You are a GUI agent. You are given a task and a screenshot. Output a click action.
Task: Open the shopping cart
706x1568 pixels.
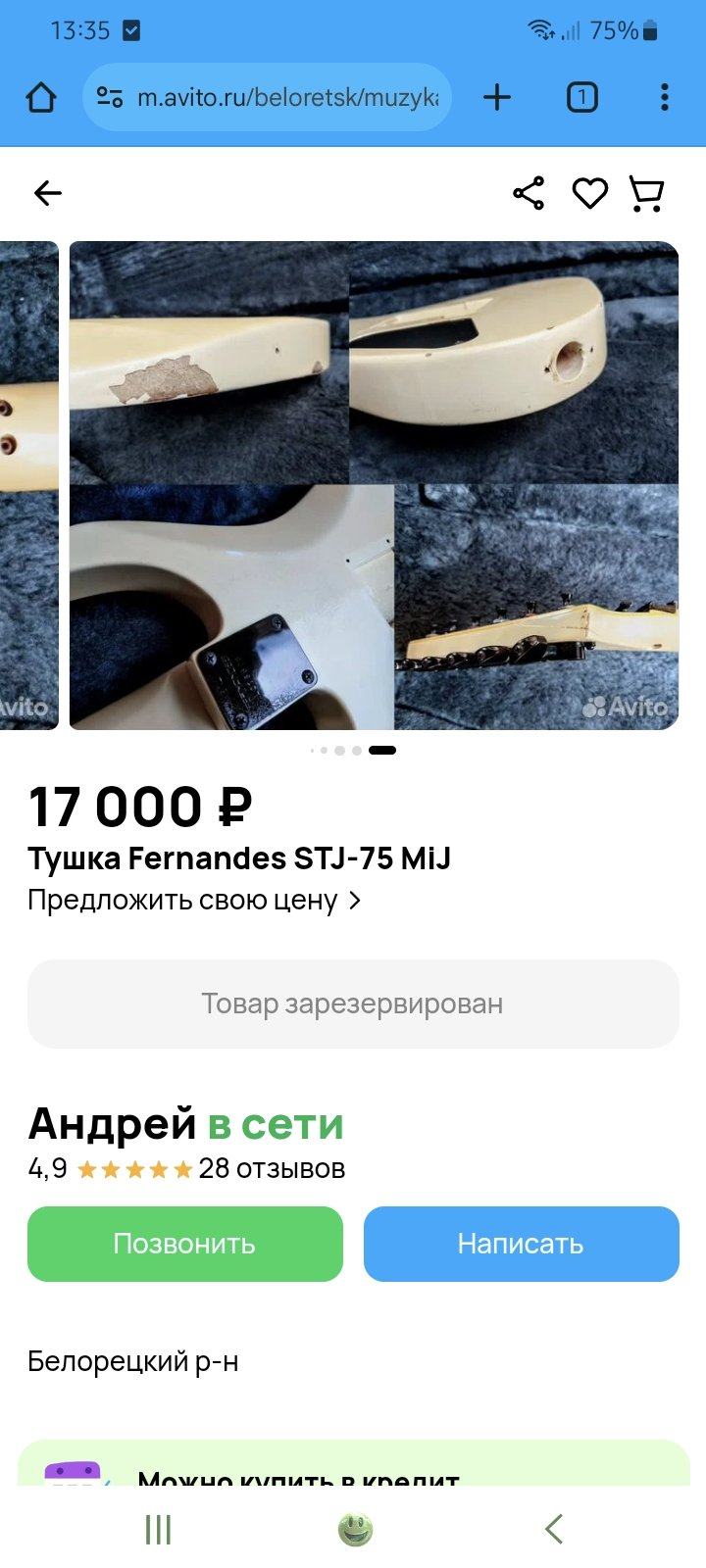[646, 193]
